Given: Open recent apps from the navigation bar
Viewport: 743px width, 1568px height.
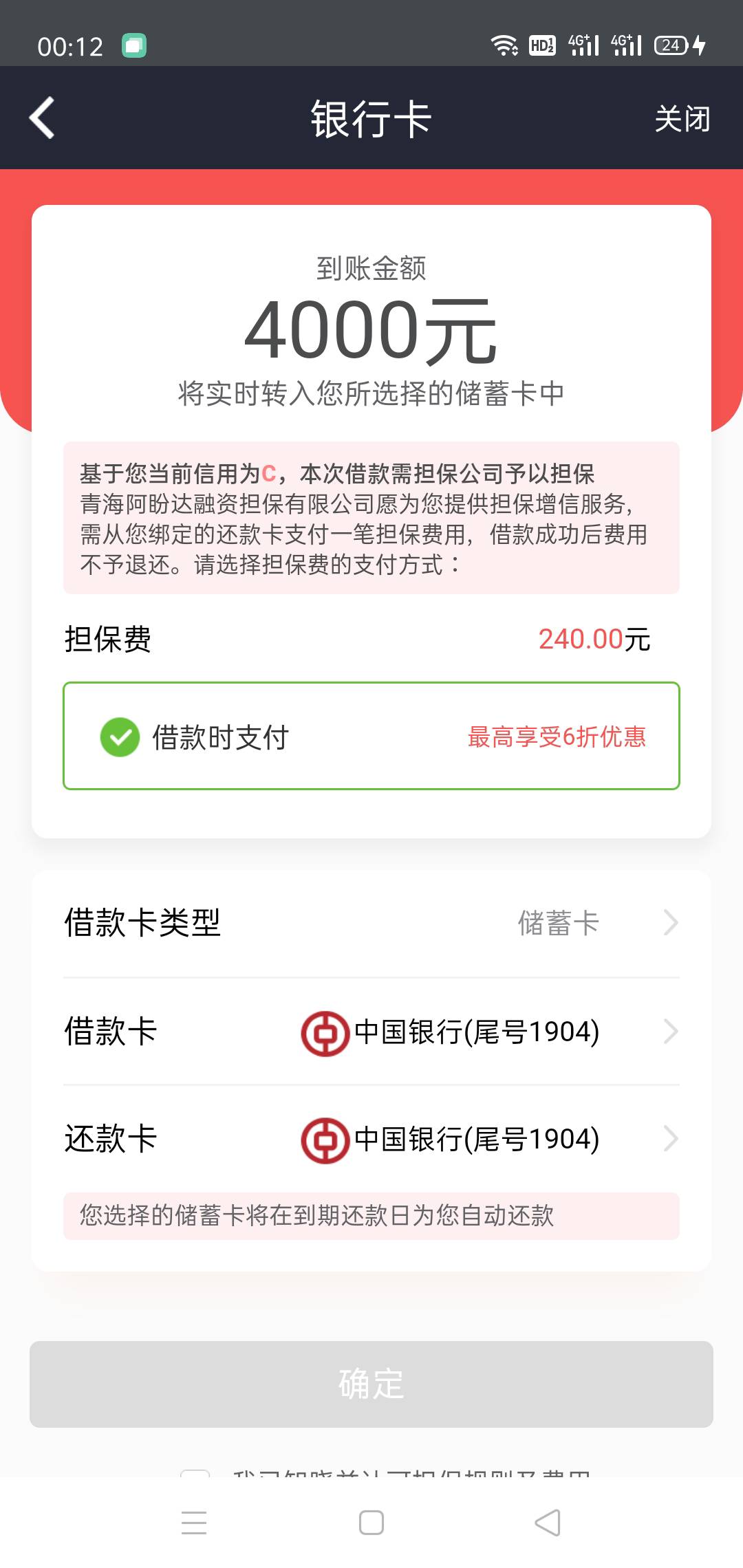Looking at the screenshot, I should 194,1523.
